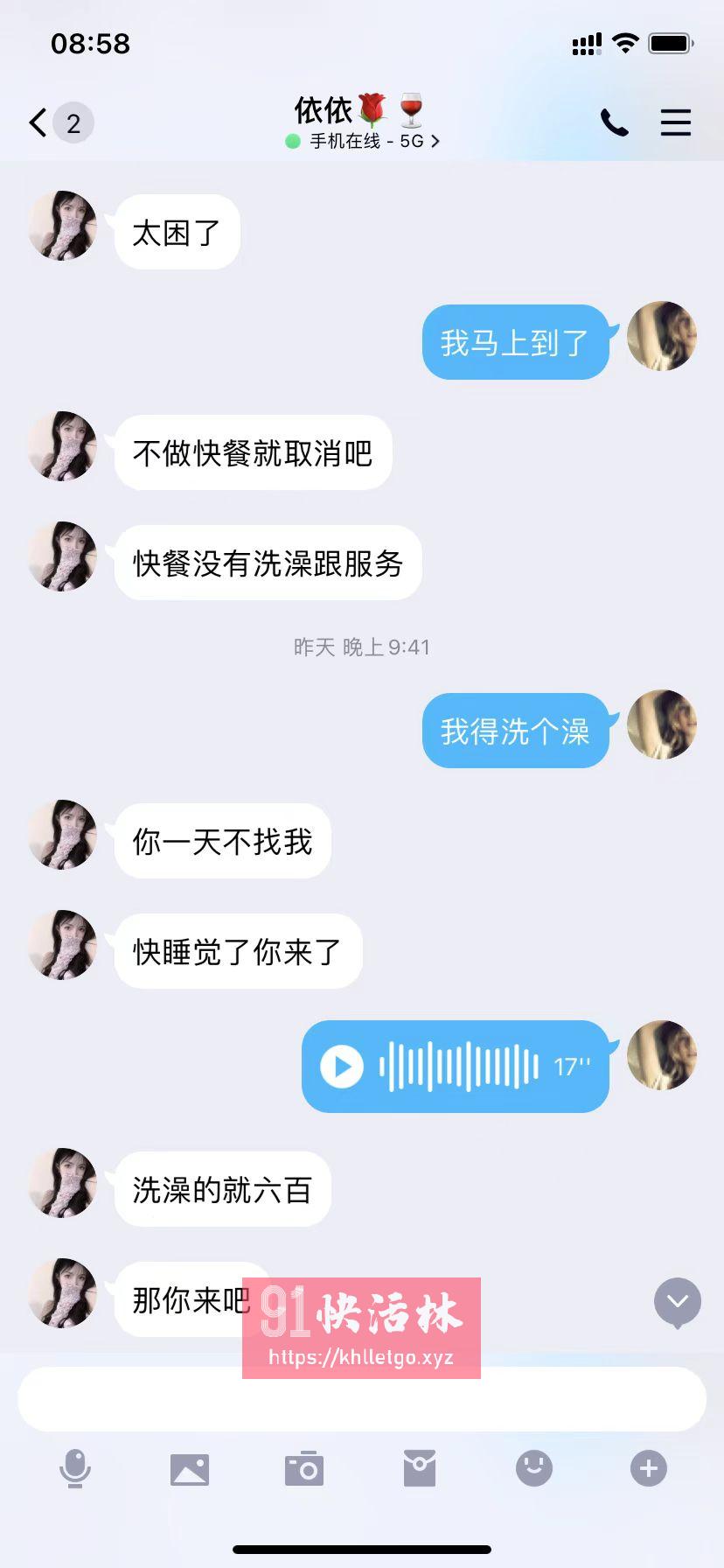Tap the message input field
The height and width of the screenshot is (1568, 724).
tap(361, 1397)
